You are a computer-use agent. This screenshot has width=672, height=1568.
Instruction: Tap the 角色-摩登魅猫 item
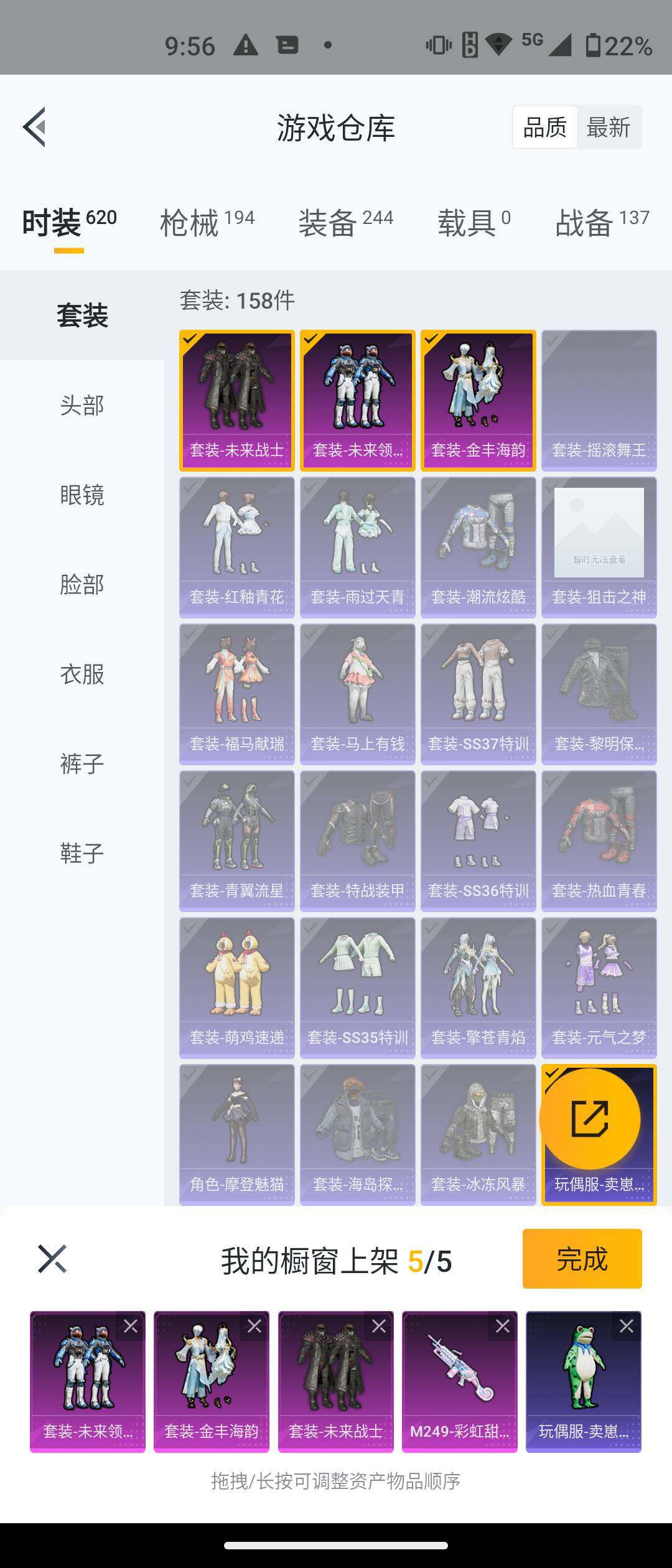(x=236, y=1134)
